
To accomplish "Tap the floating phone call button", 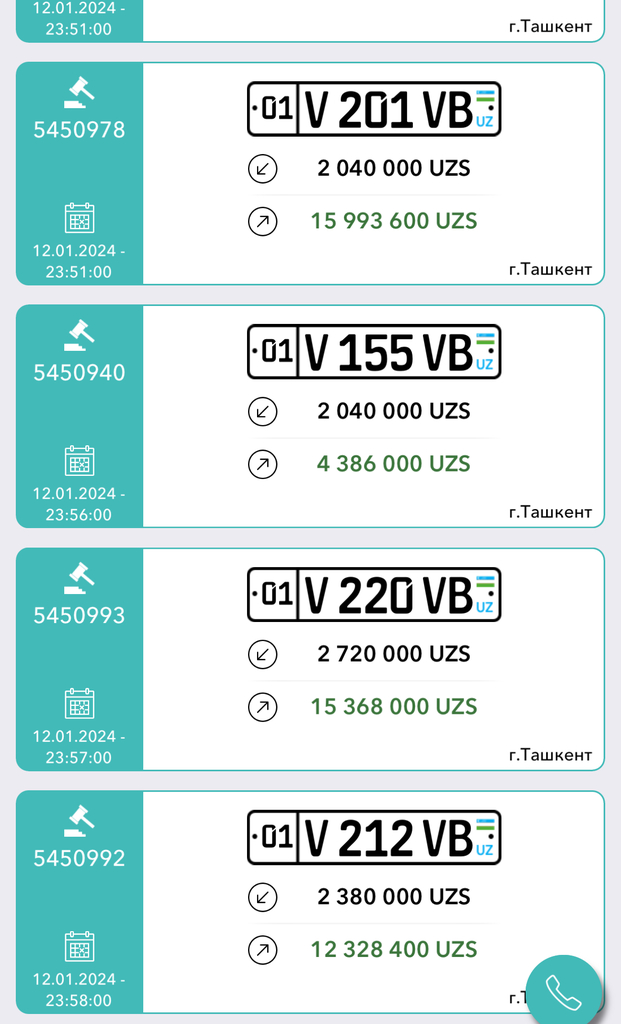I will click(x=564, y=991).
